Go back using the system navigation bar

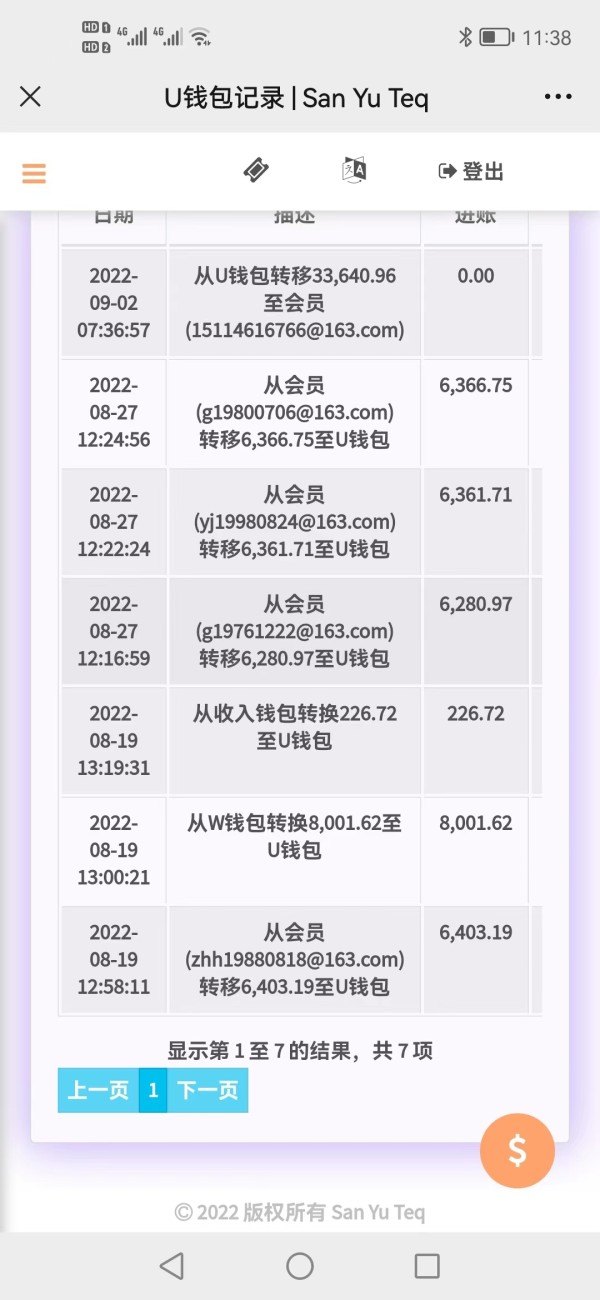(x=172, y=1266)
